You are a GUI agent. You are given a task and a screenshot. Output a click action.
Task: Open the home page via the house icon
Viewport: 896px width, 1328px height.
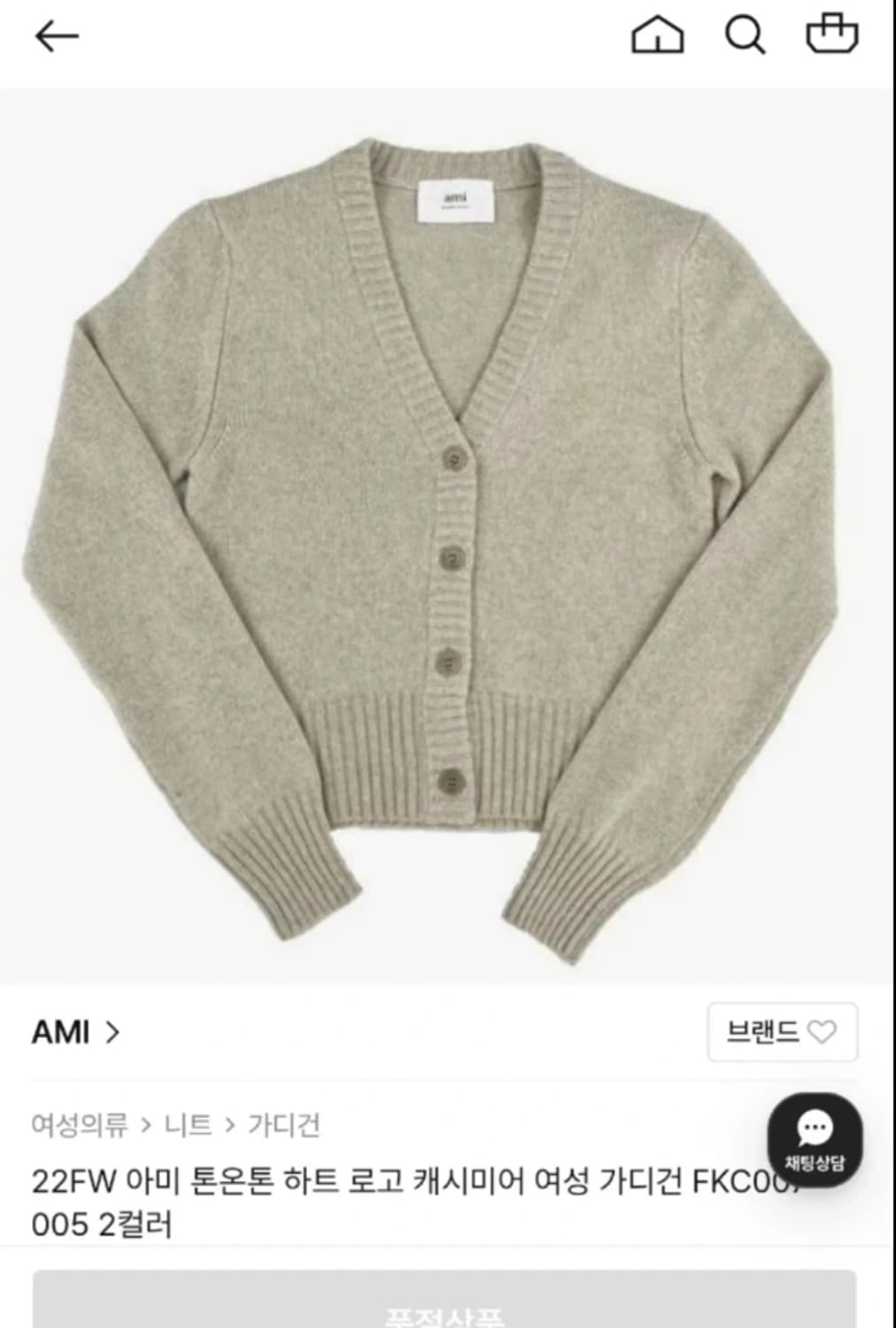click(x=655, y=34)
